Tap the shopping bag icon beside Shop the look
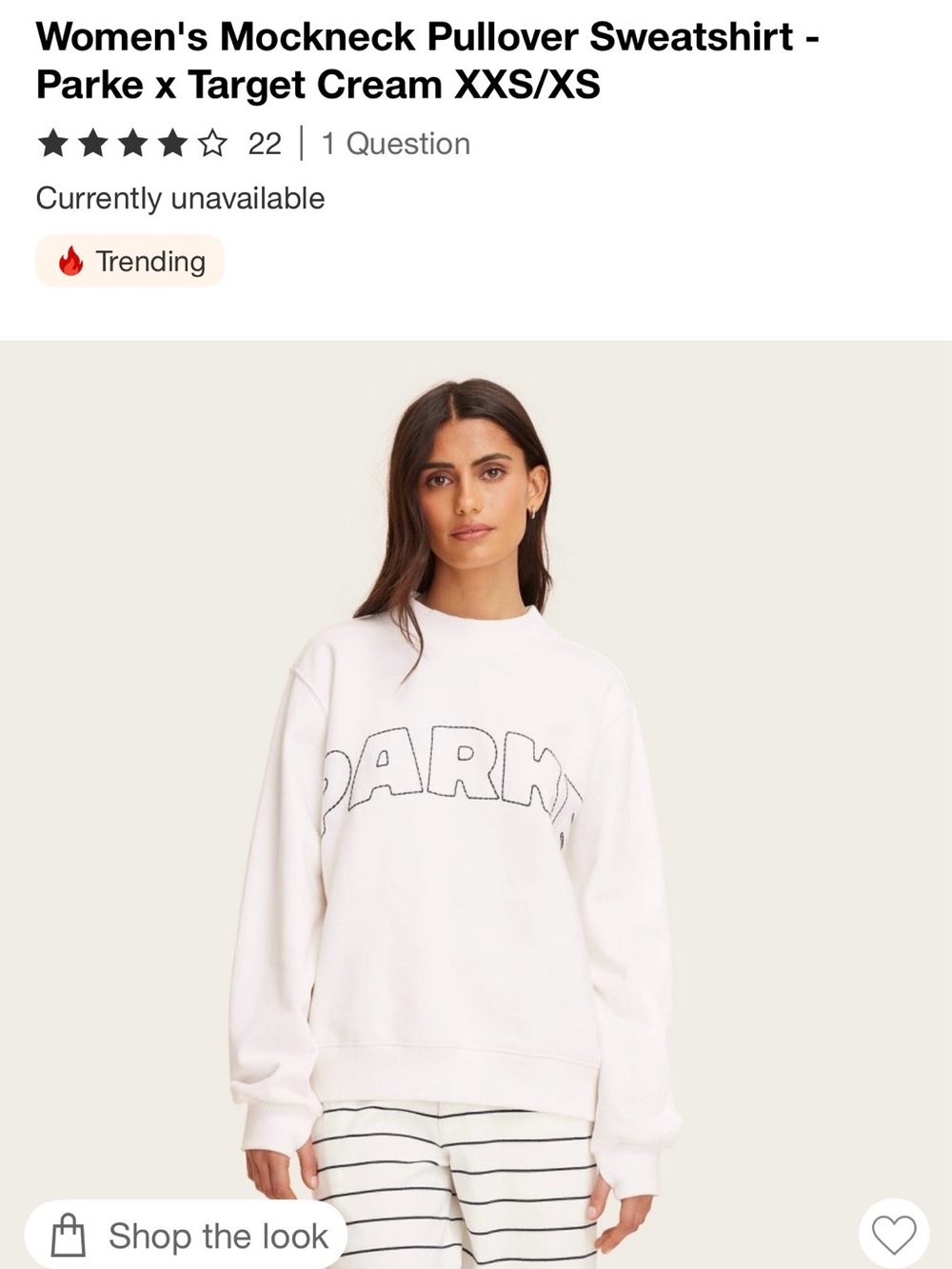952x1269 pixels. (x=69, y=1236)
